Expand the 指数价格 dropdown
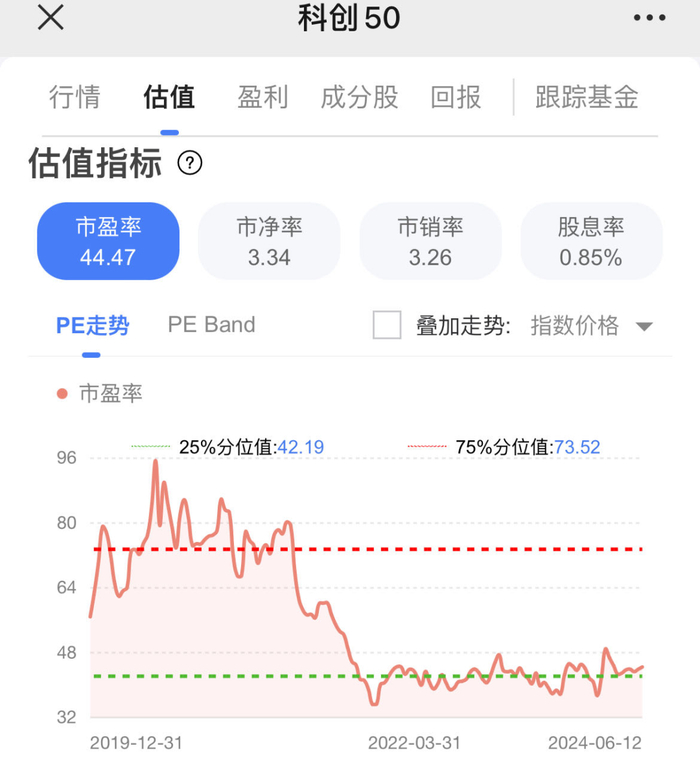The height and width of the screenshot is (767, 700). click(x=590, y=326)
